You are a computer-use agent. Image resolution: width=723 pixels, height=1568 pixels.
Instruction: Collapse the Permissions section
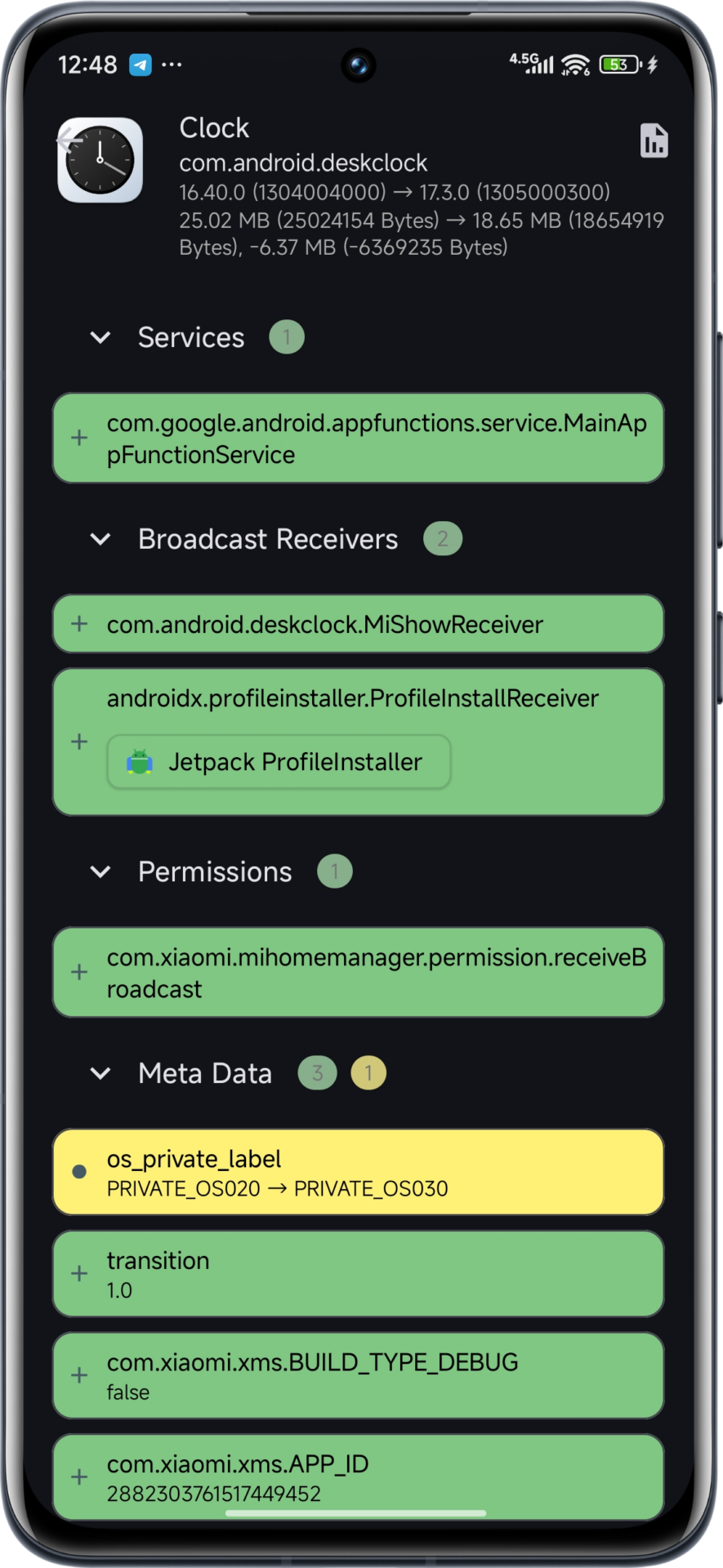(100, 871)
